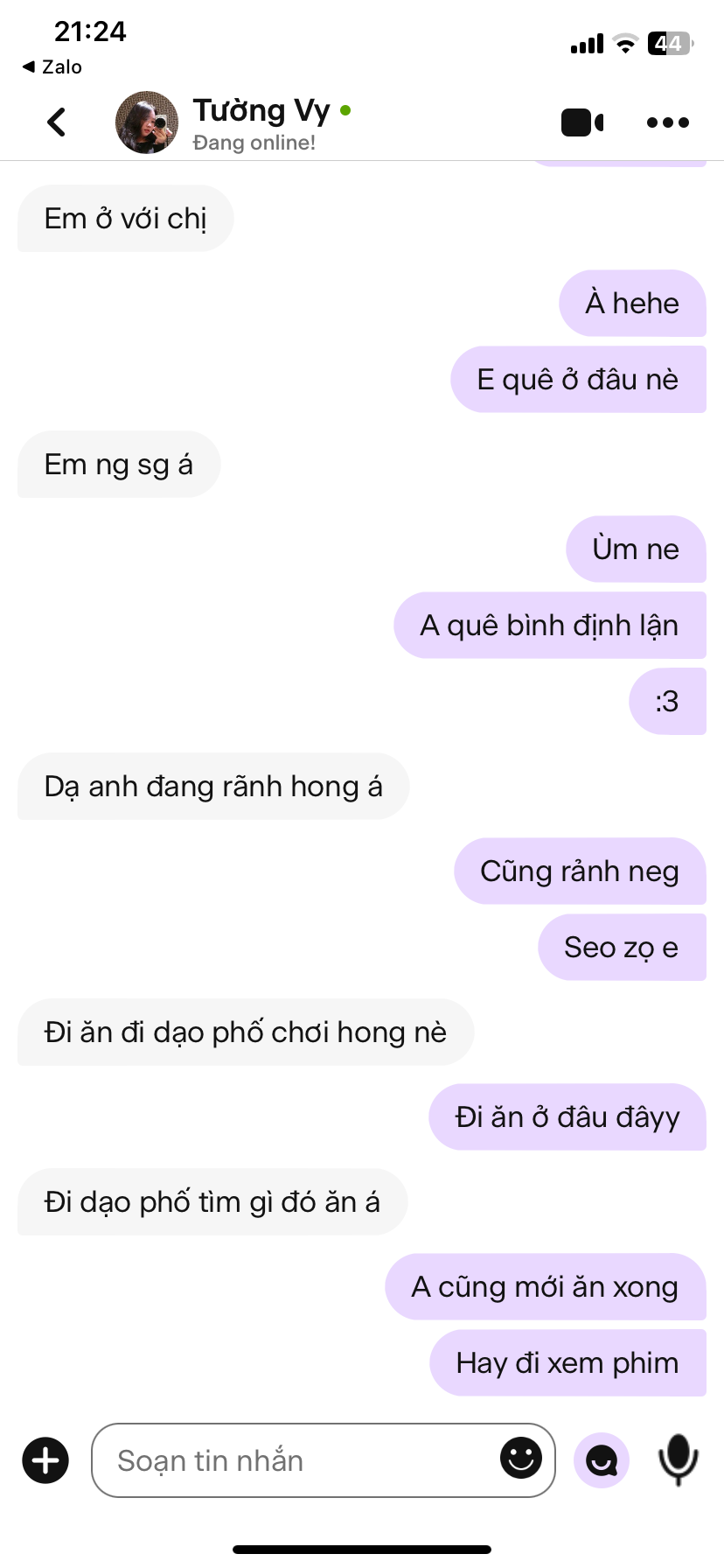Tap the plus attachment button
The height and width of the screenshot is (1568, 724).
[x=45, y=1460]
